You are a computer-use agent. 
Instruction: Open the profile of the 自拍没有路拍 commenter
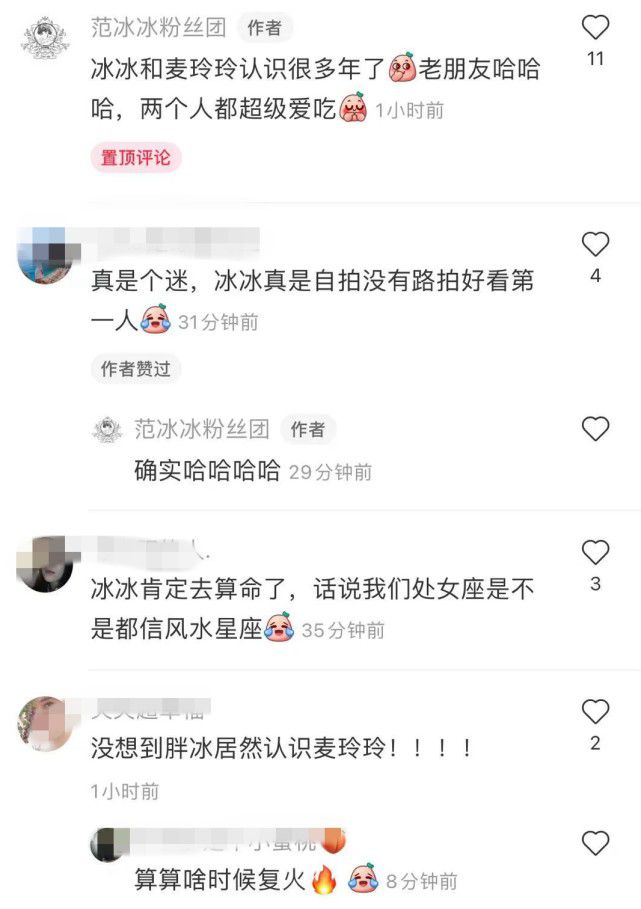click(x=46, y=254)
